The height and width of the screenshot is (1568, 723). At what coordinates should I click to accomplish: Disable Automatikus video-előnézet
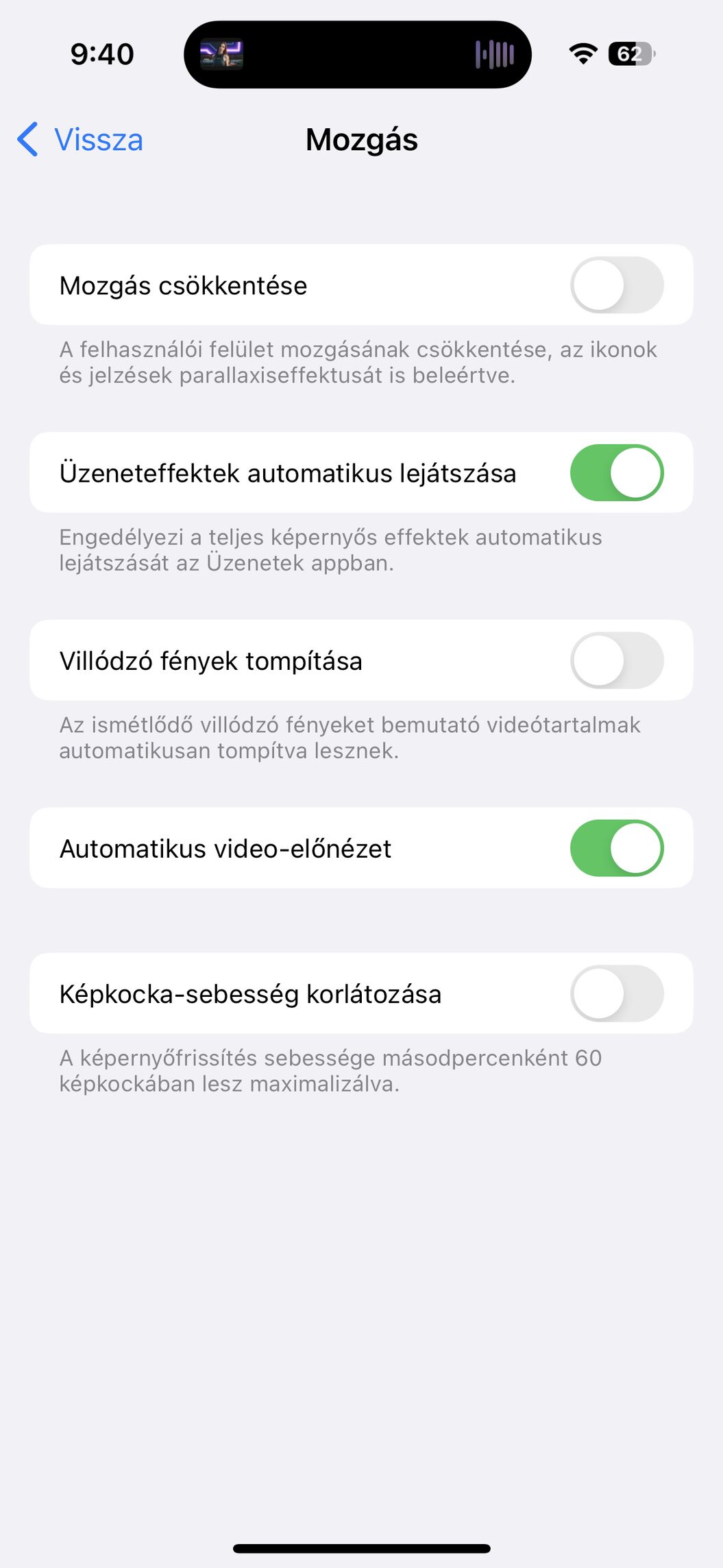pyautogui.click(x=617, y=849)
